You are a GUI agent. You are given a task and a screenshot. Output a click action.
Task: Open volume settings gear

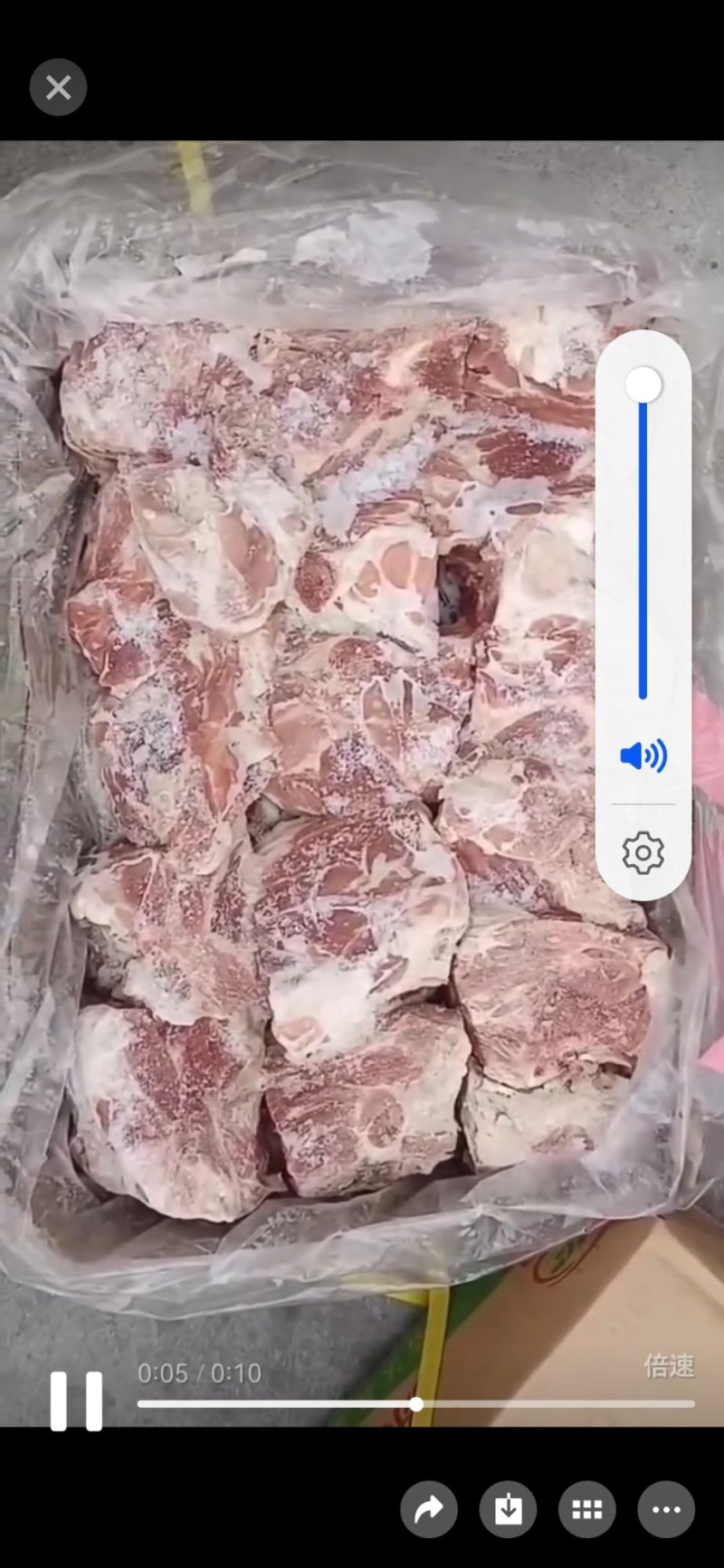tap(643, 852)
